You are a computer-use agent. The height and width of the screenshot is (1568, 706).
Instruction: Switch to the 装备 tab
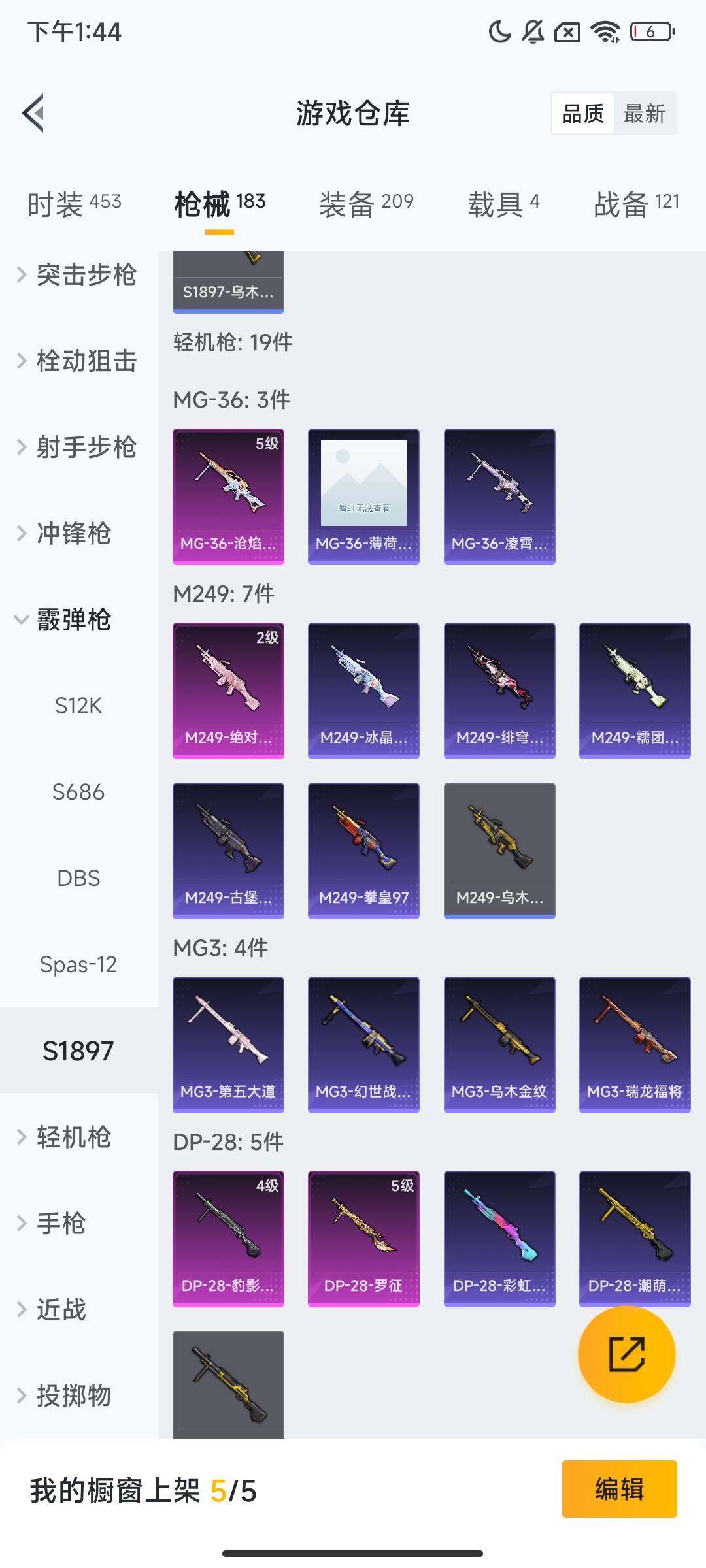[x=365, y=203]
